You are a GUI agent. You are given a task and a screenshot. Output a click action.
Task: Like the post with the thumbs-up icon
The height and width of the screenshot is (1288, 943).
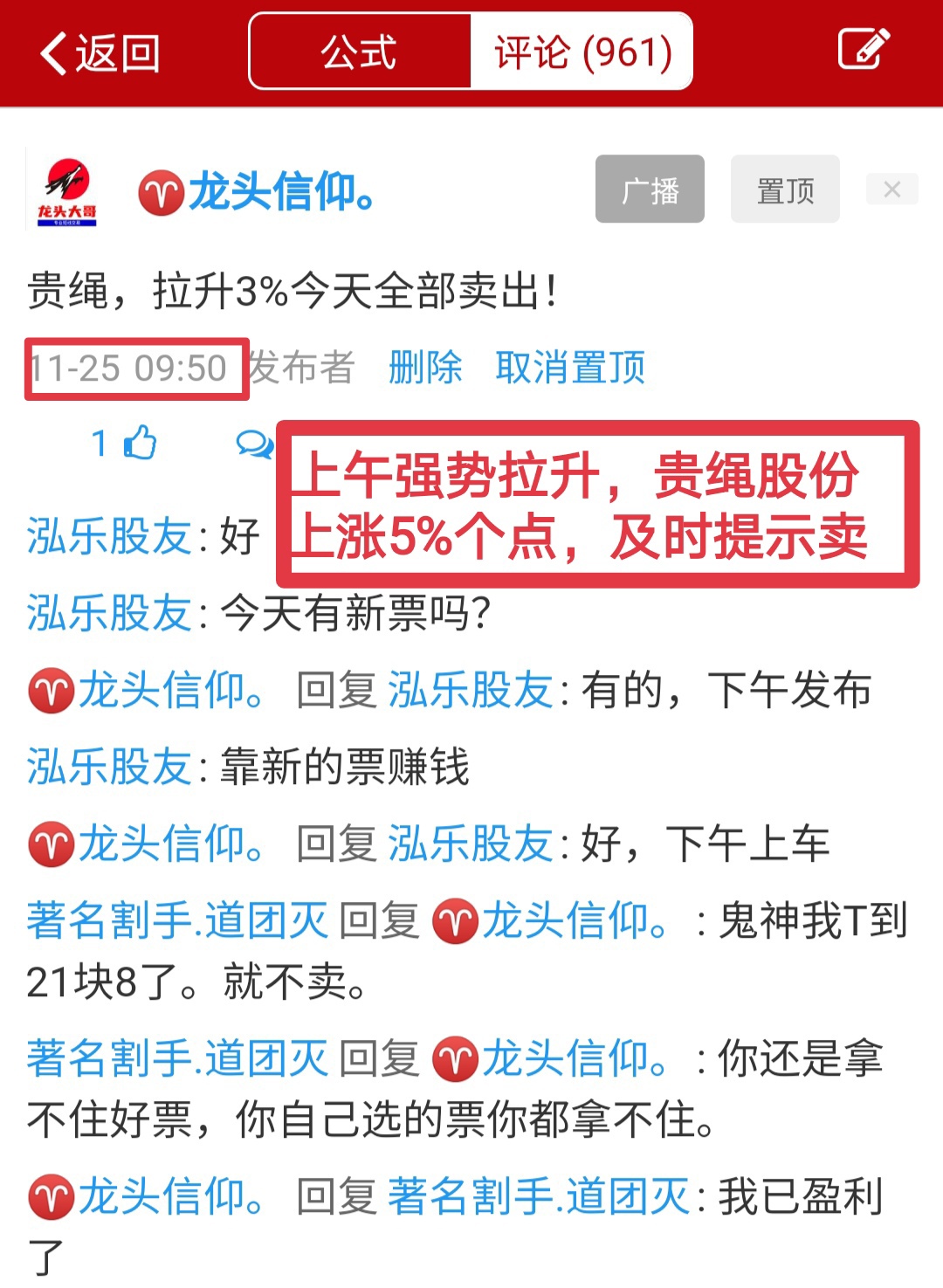point(140,443)
